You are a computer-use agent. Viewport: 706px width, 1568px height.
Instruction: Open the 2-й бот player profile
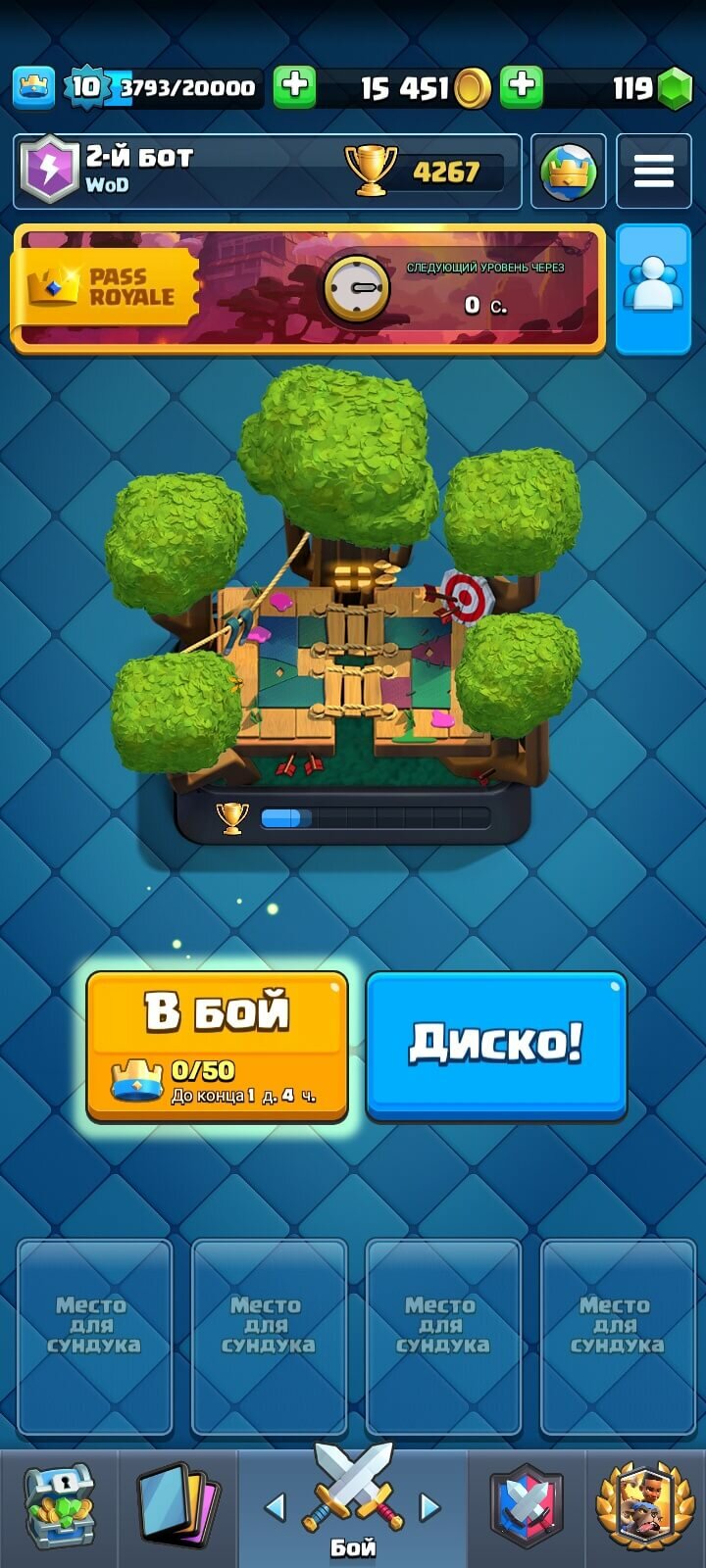[x=267, y=171]
